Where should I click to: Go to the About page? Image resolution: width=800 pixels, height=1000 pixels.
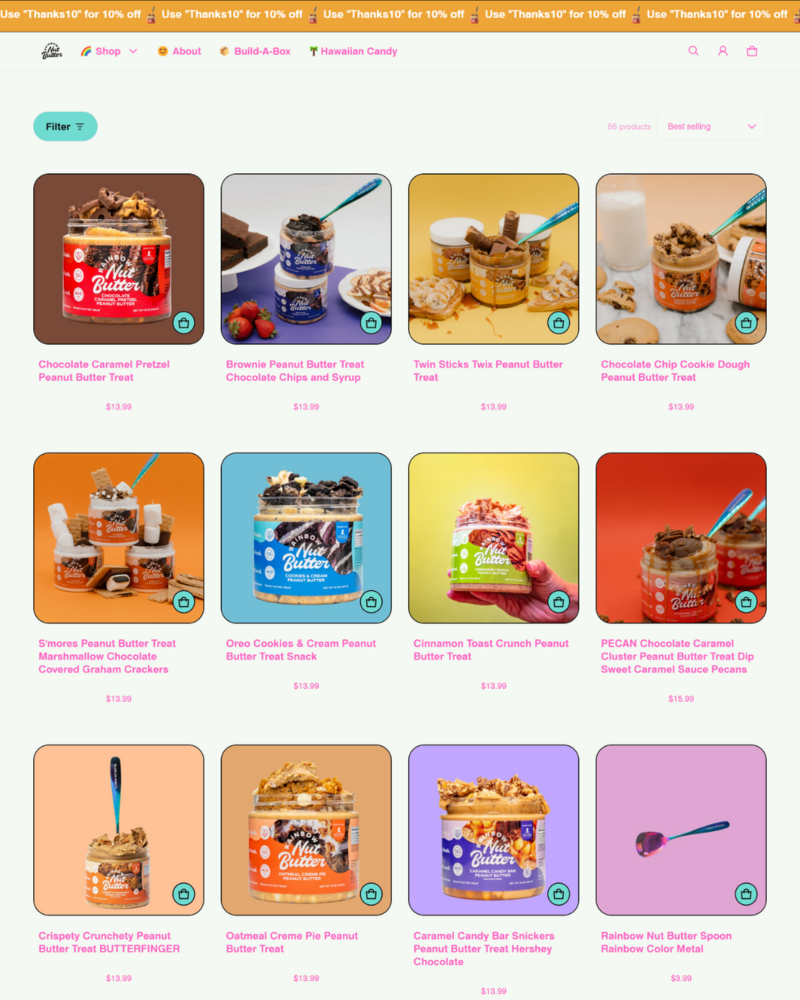179,51
